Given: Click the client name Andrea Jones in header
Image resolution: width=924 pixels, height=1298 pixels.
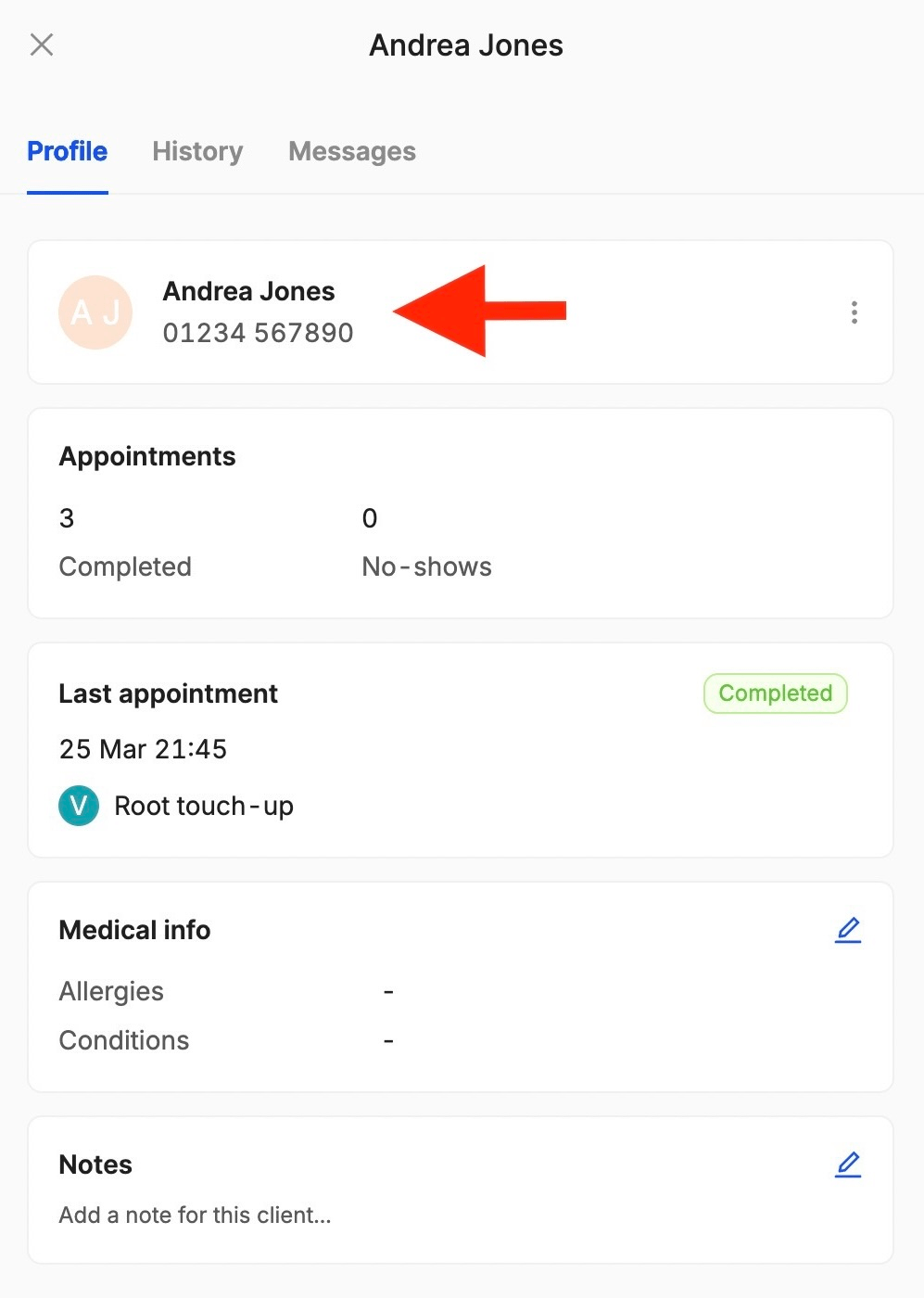Looking at the screenshot, I should (x=466, y=45).
